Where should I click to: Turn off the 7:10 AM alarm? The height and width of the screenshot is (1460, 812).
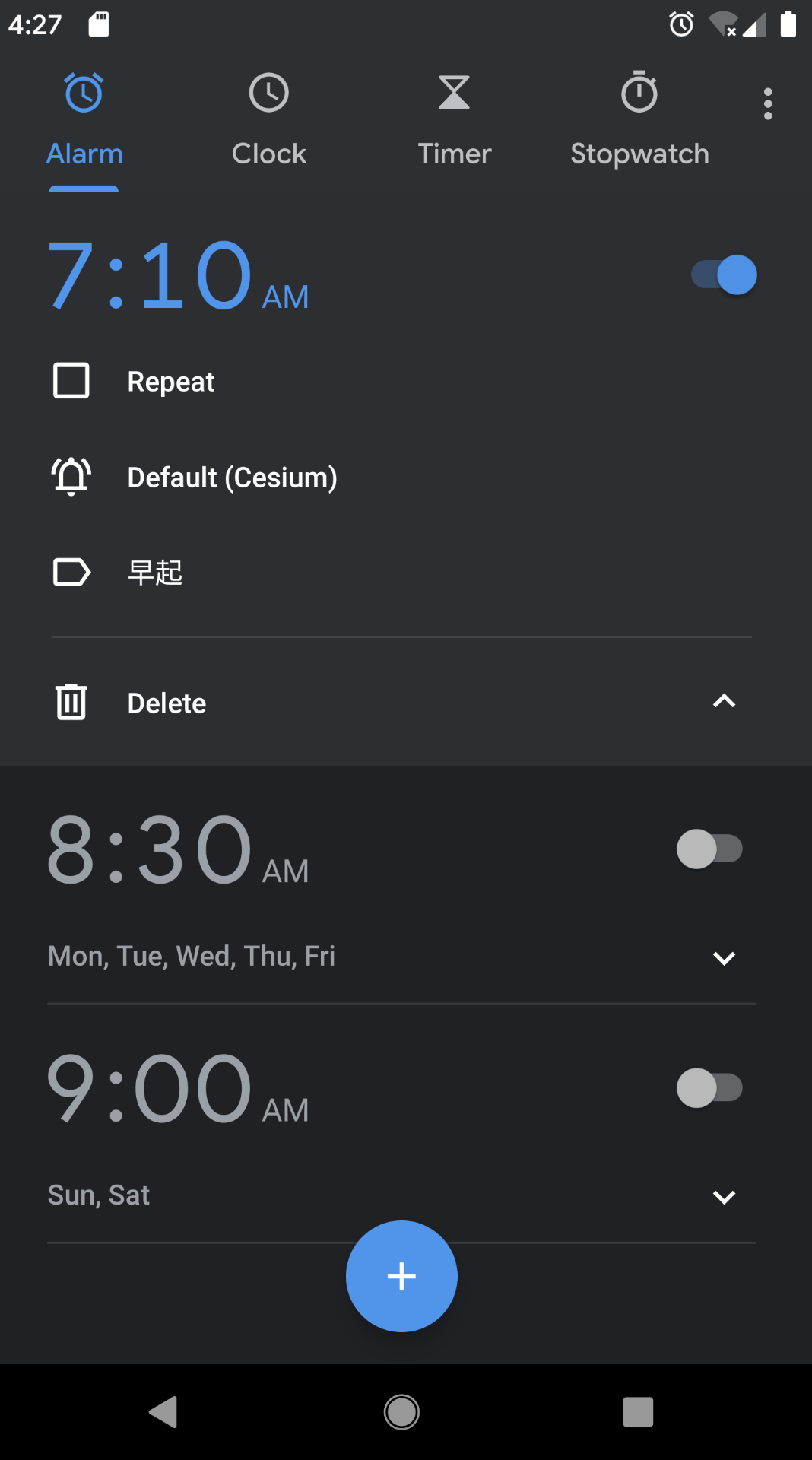724,275
